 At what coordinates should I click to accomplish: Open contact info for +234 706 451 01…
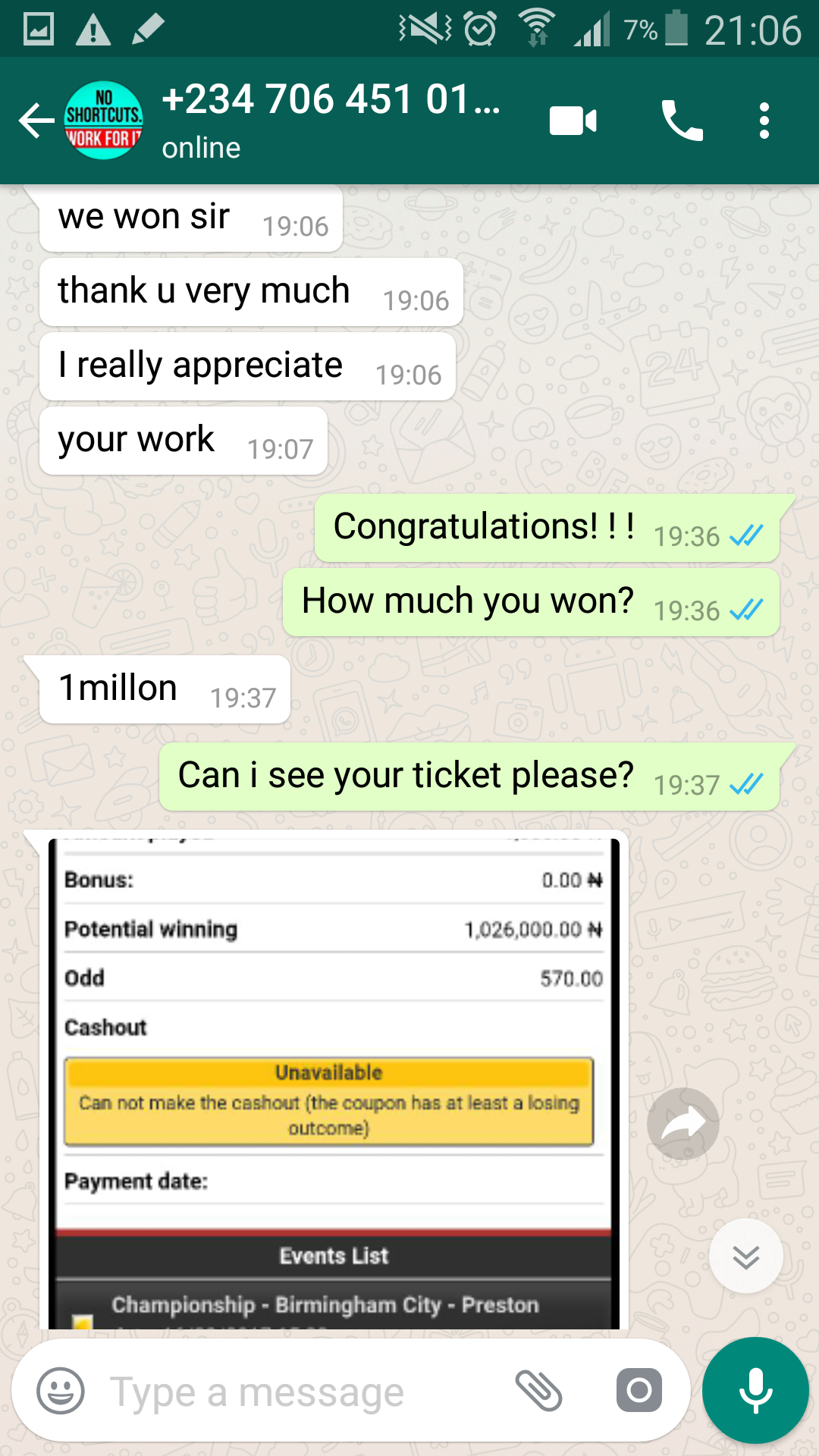[x=331, y=120]
